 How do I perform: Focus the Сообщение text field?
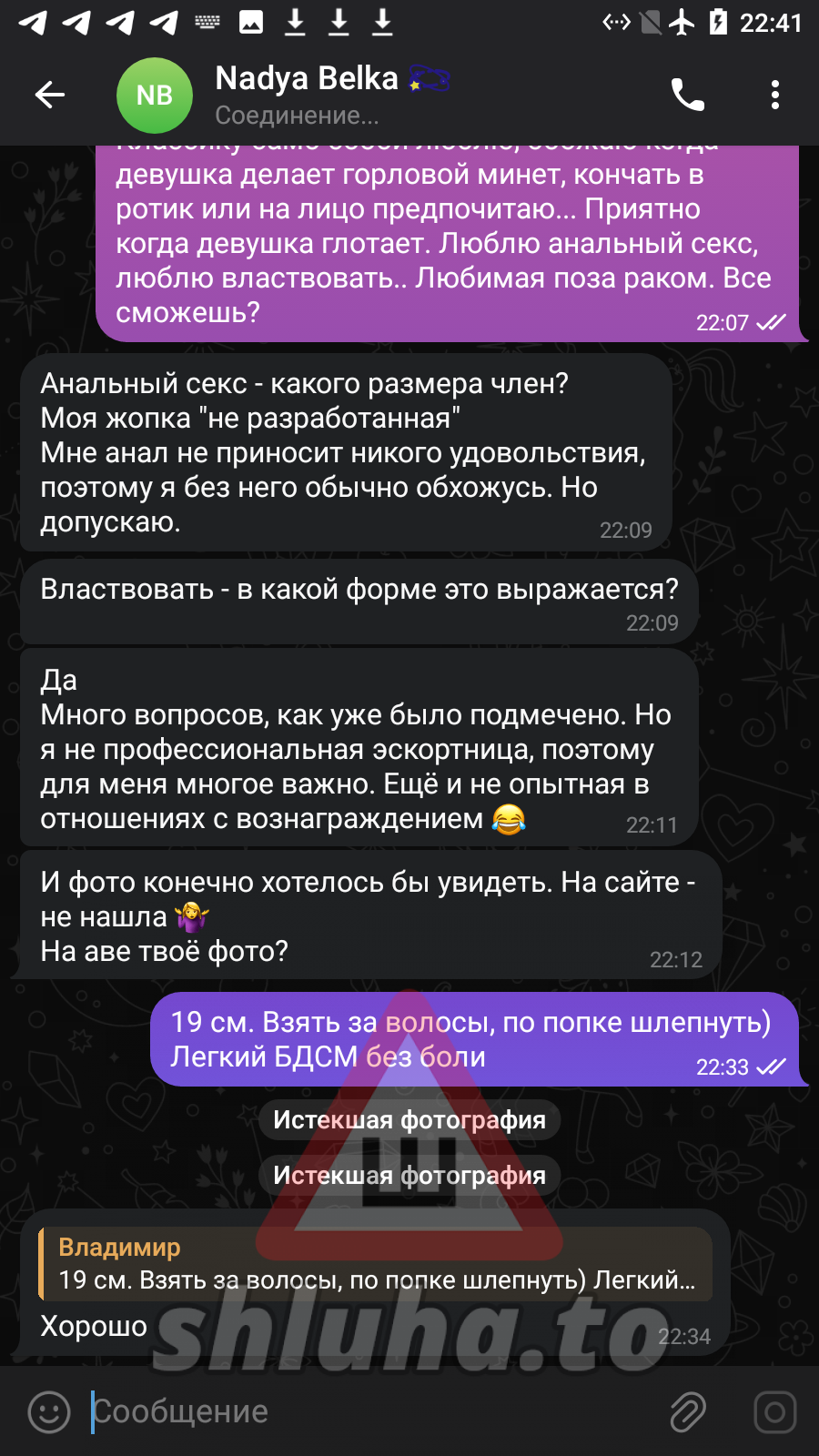point(364,1412)
